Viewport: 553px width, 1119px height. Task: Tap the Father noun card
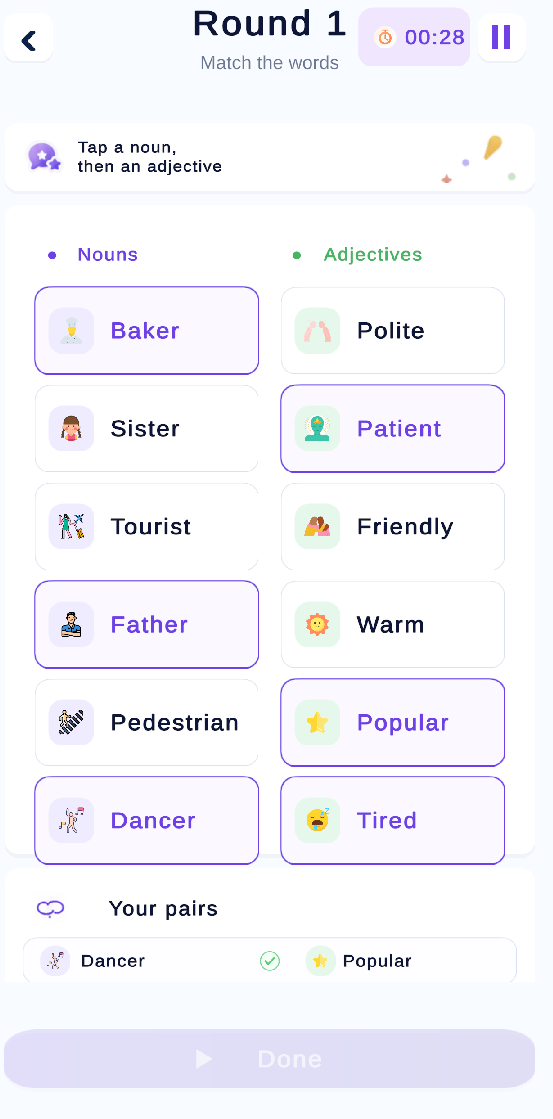[146, 624]
